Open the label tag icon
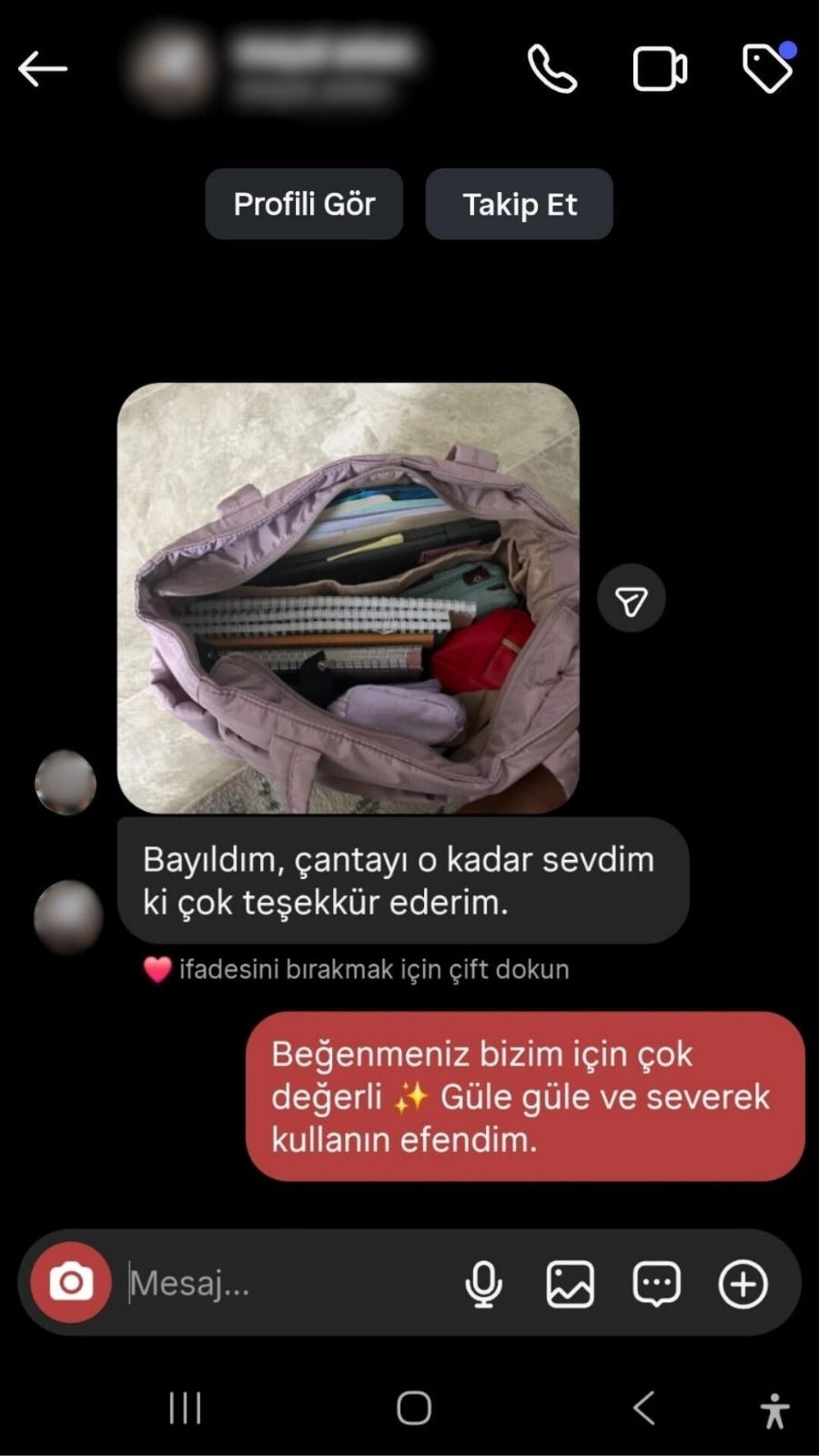 (767, 68)
